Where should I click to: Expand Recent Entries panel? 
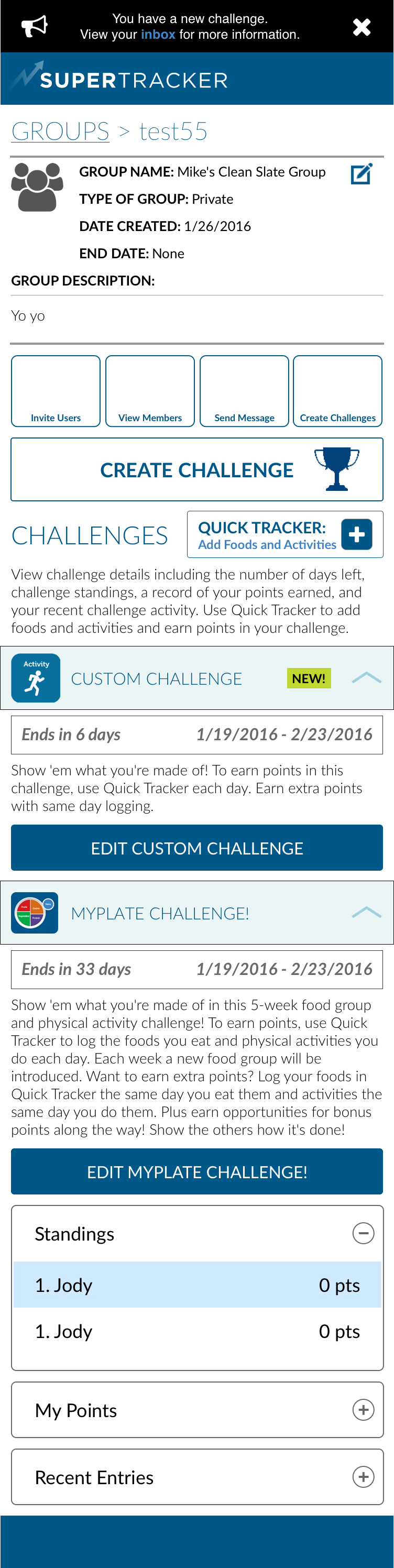tap(363, 1477)
